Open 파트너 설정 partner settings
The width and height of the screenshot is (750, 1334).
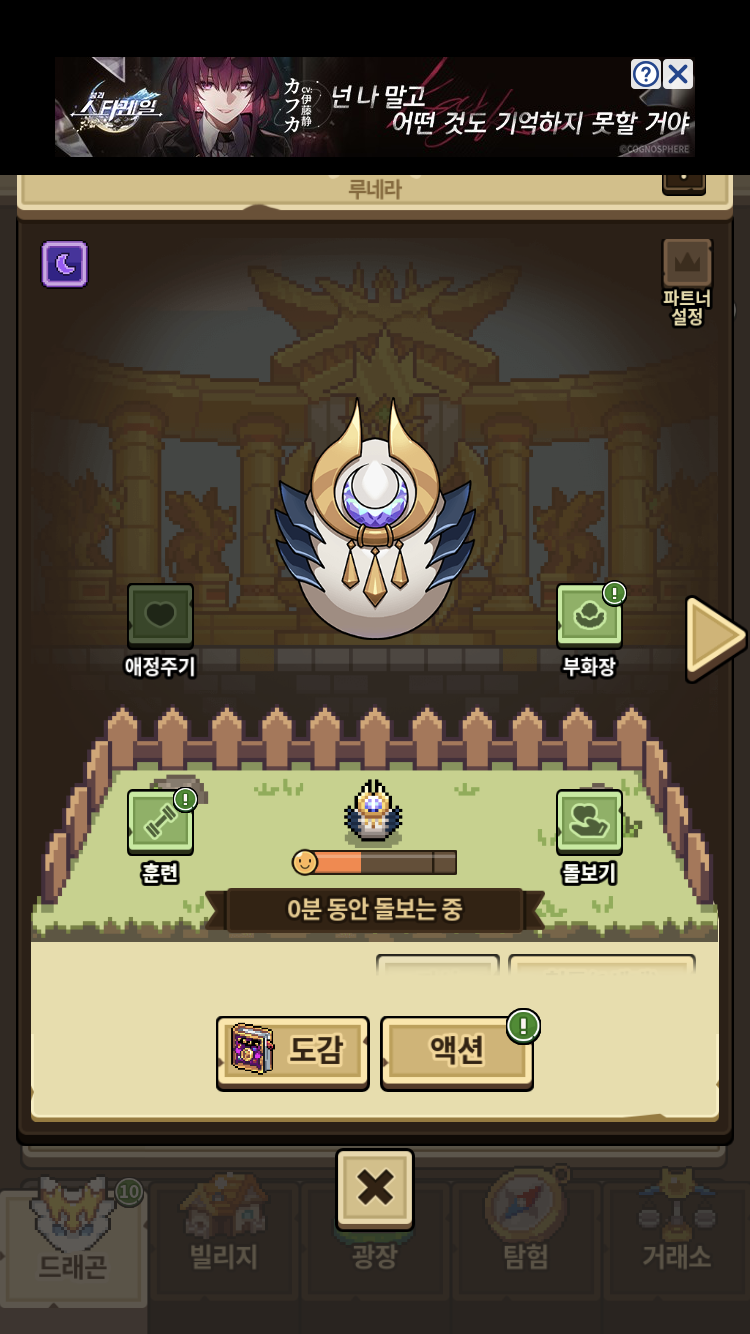click(x=687, y=282)
